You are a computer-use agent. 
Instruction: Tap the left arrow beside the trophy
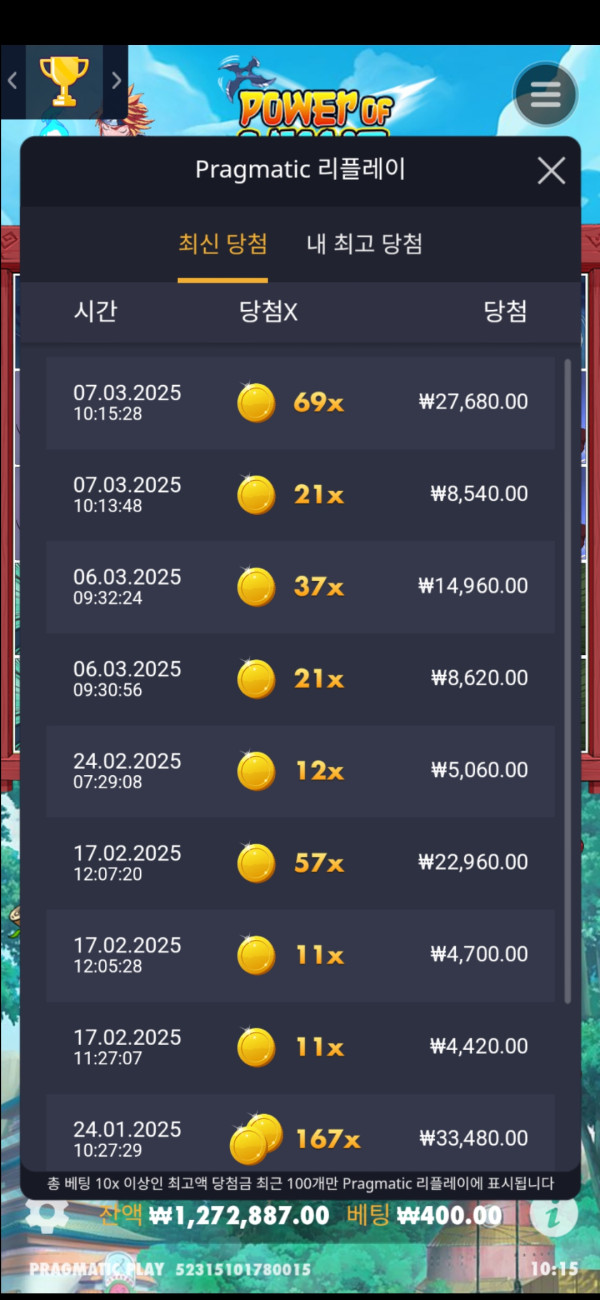tap(13, 81)
